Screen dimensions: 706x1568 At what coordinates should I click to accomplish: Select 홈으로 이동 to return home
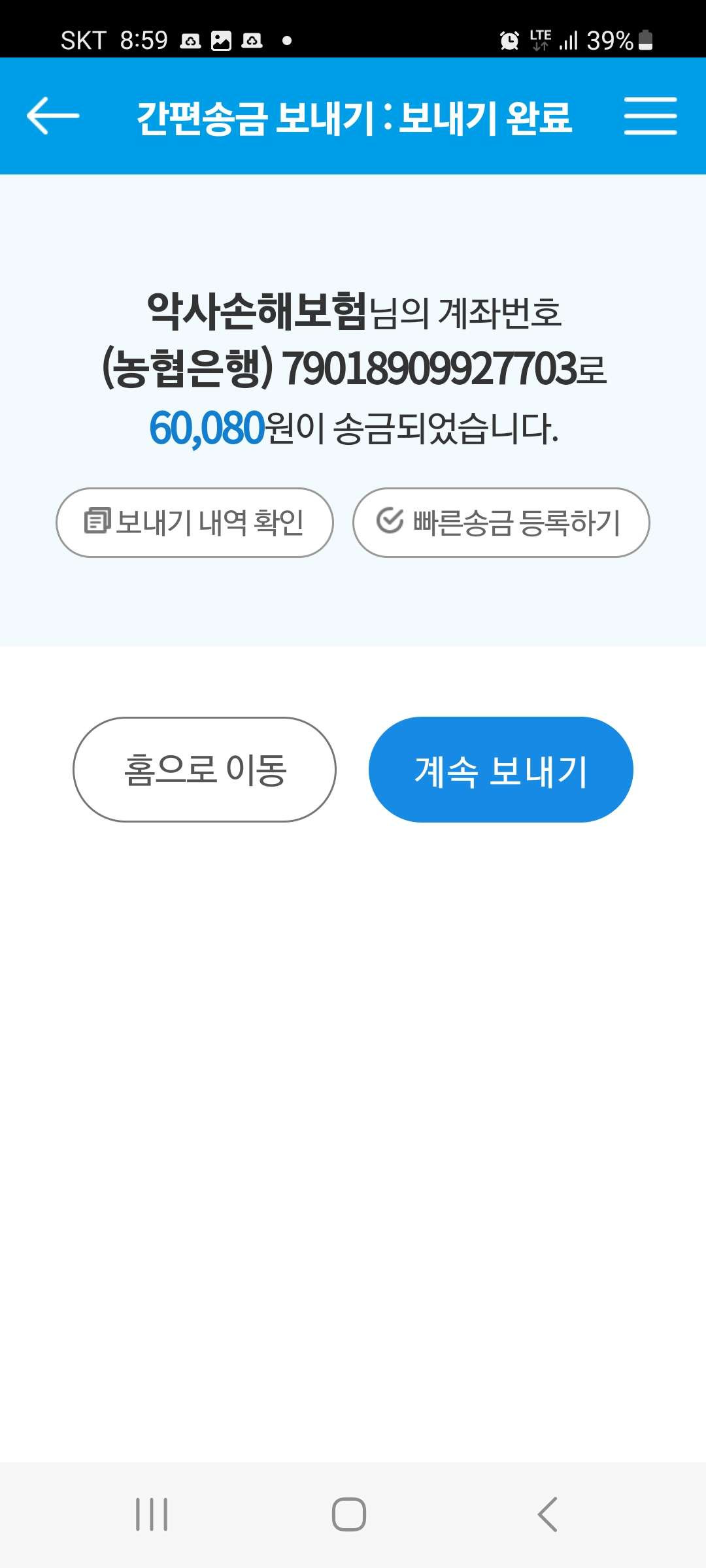(205, 770)
